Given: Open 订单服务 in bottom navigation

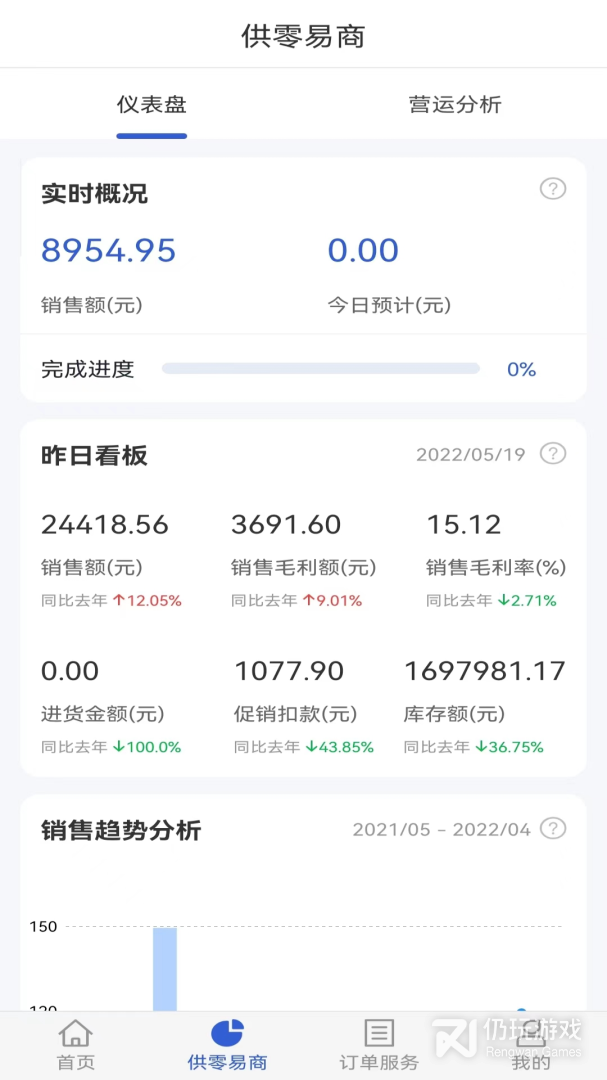Looking at the screenshot, I should 379,1045.
